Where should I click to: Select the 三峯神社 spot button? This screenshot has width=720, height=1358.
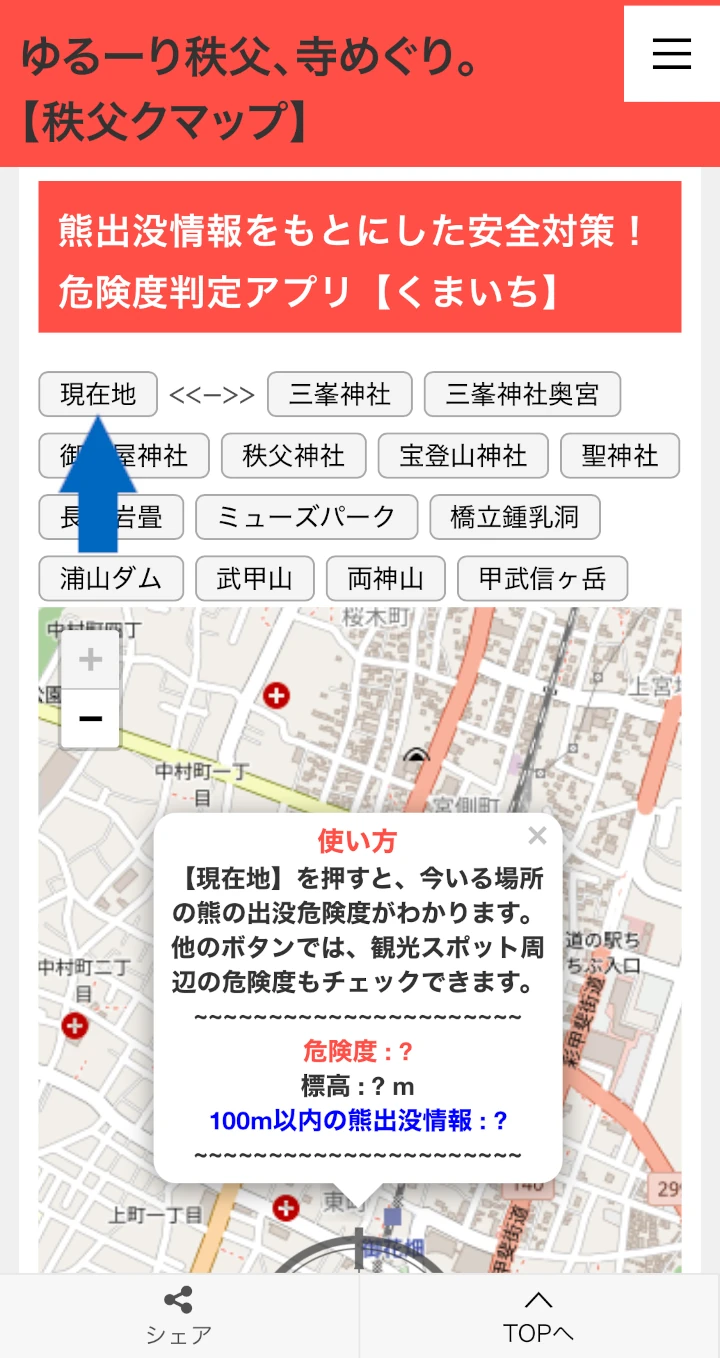click(339, 394)
